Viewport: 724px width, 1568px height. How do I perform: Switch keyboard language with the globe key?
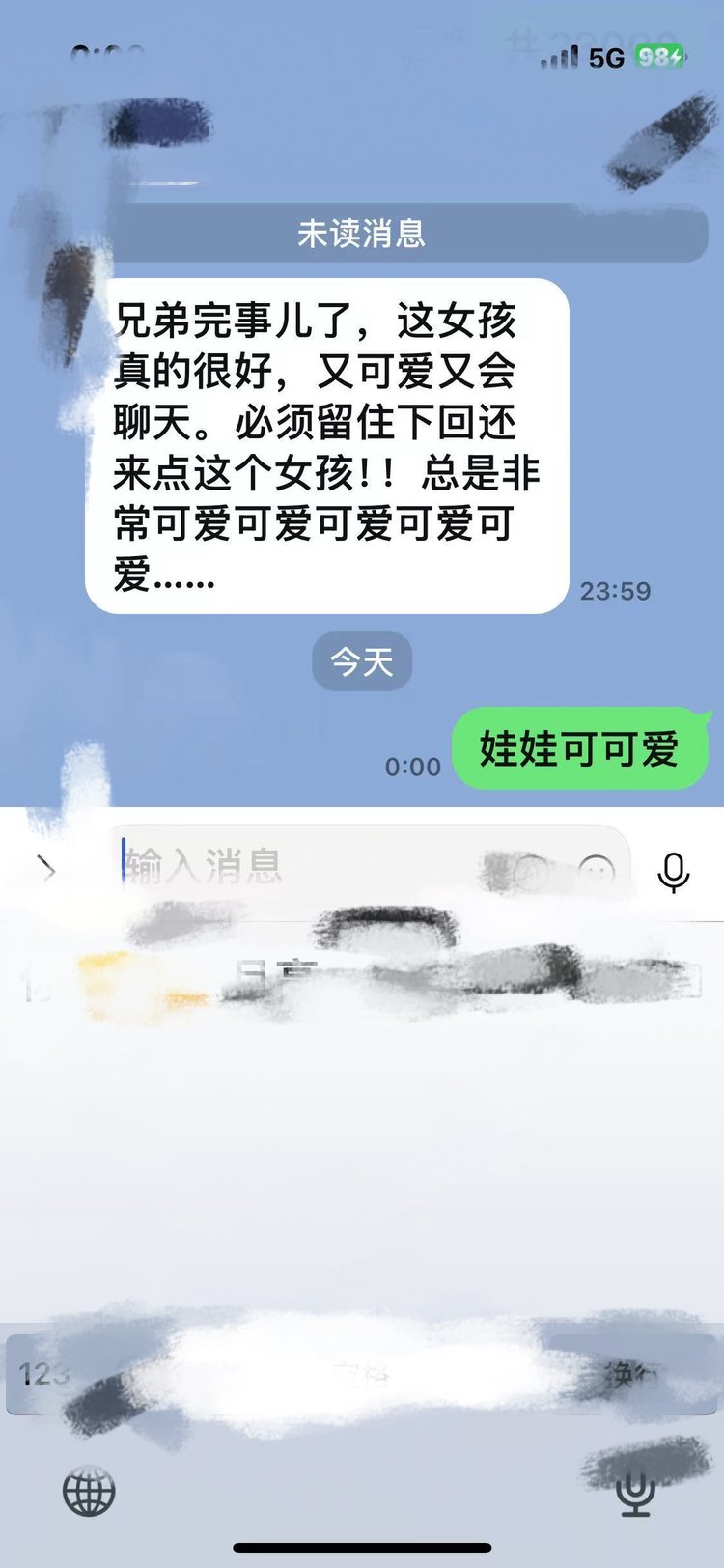[x=89, y=1490]
